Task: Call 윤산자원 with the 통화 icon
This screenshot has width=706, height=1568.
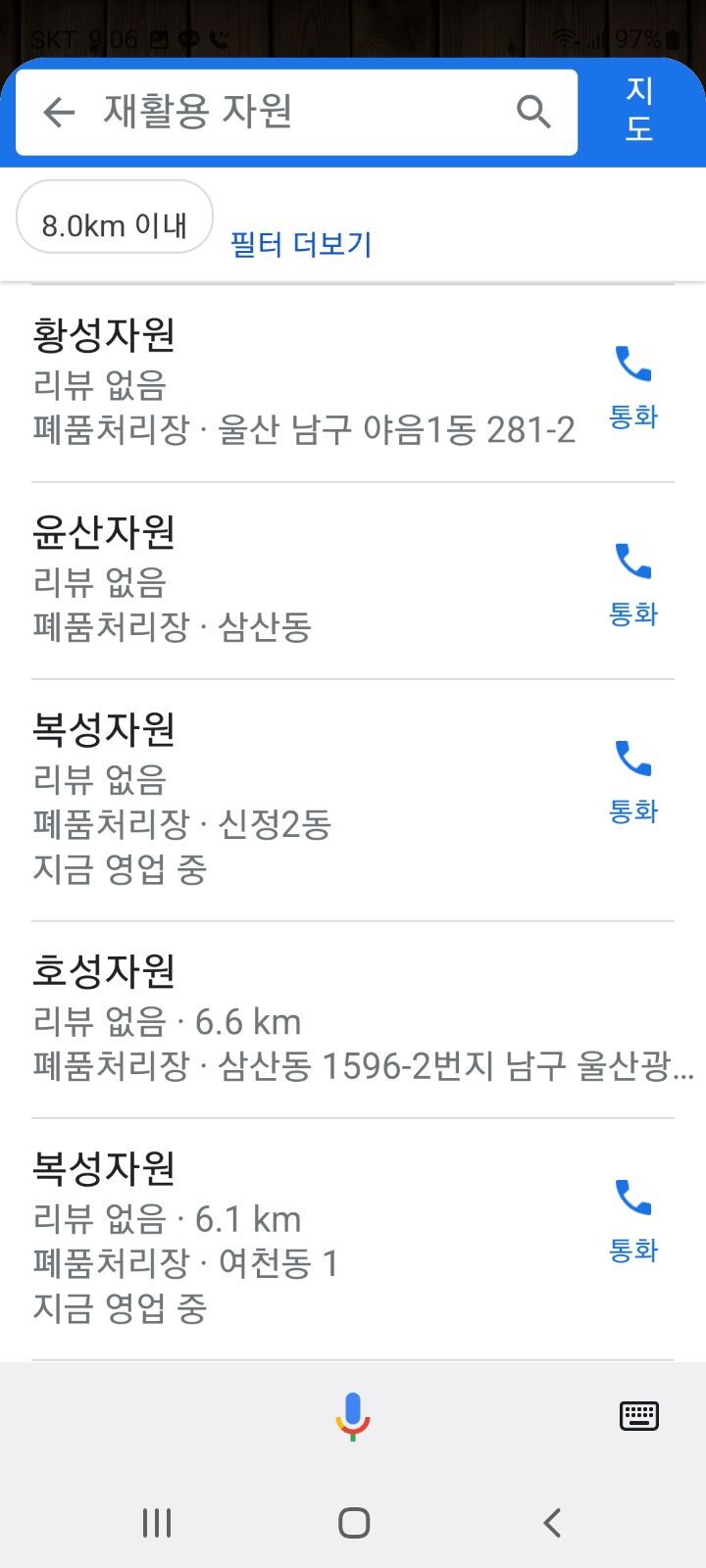Action: tap(633, 582)
